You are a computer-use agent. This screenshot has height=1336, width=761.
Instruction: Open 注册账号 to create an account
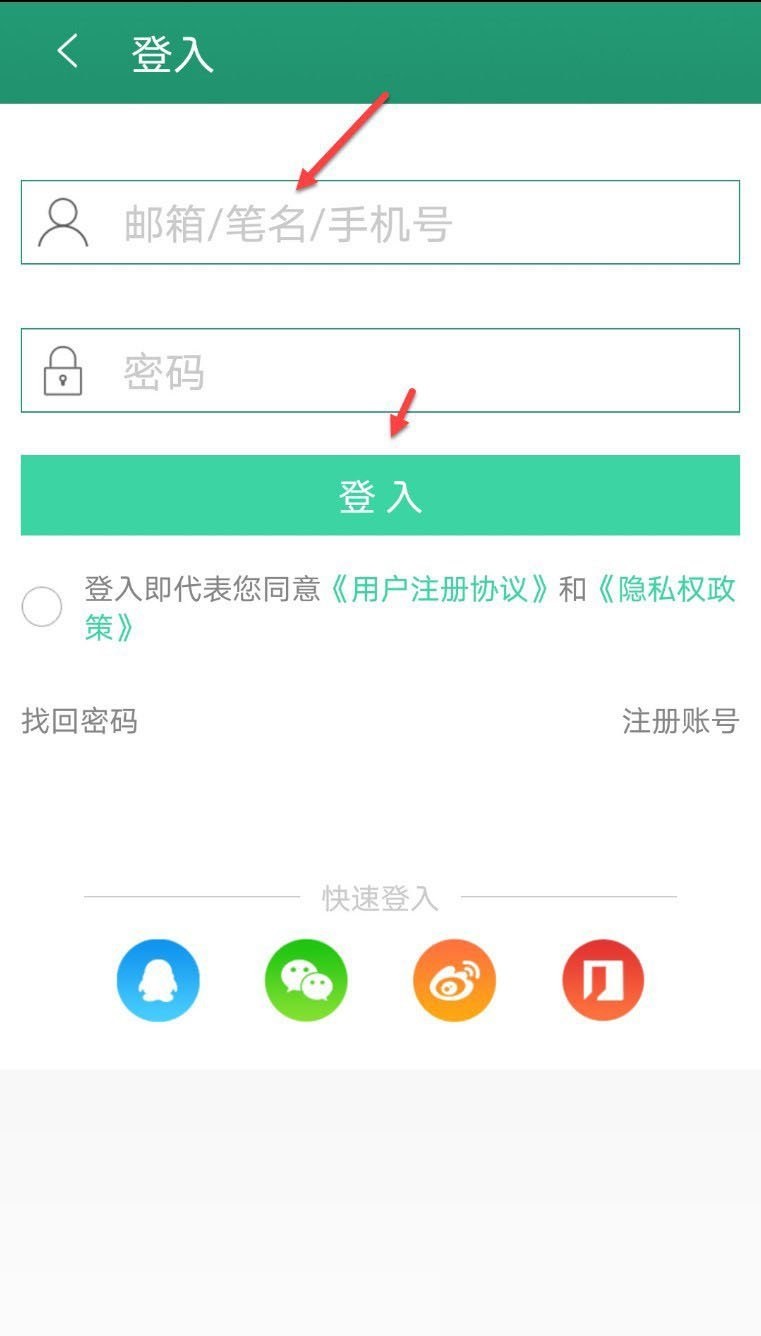pos(680,721)
